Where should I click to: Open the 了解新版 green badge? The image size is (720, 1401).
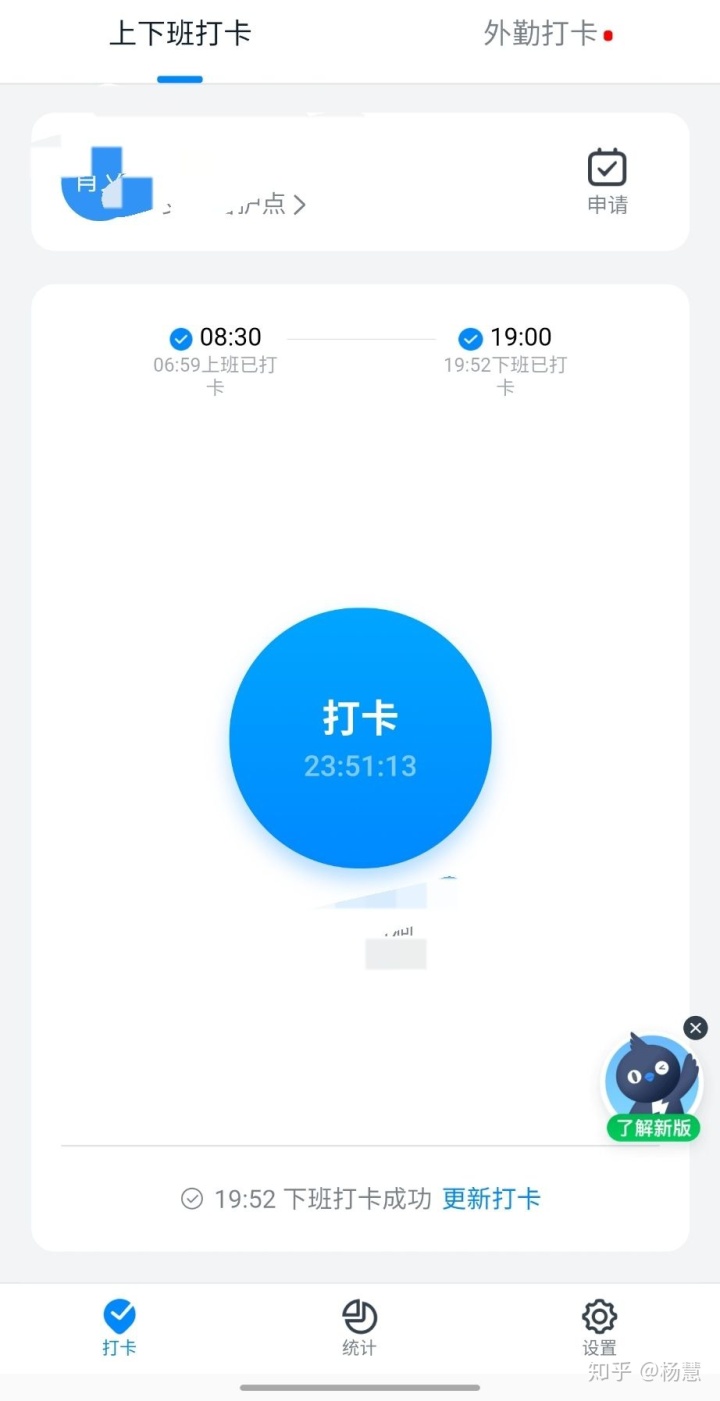point(652,1128)
